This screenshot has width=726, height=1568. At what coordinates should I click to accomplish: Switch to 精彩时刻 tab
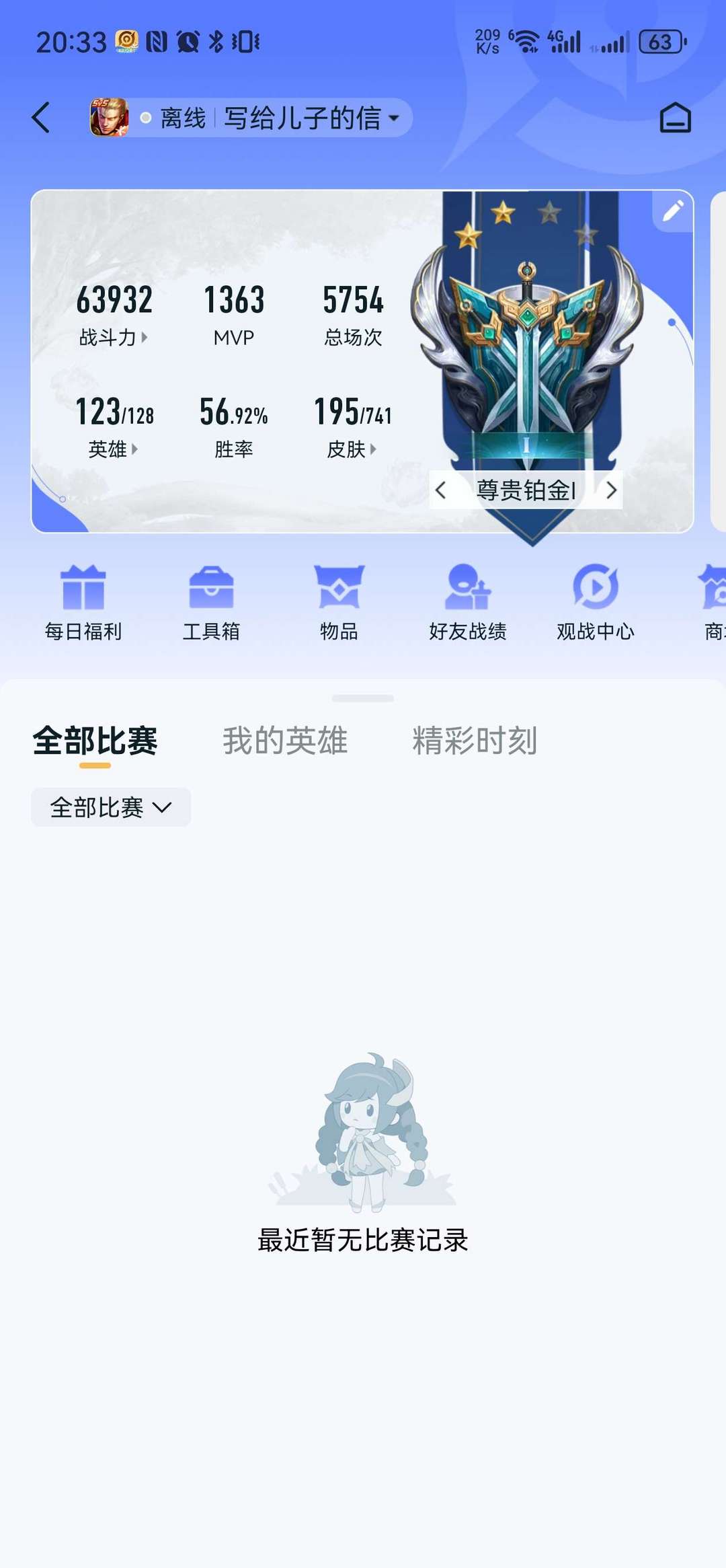pos(475,741)
